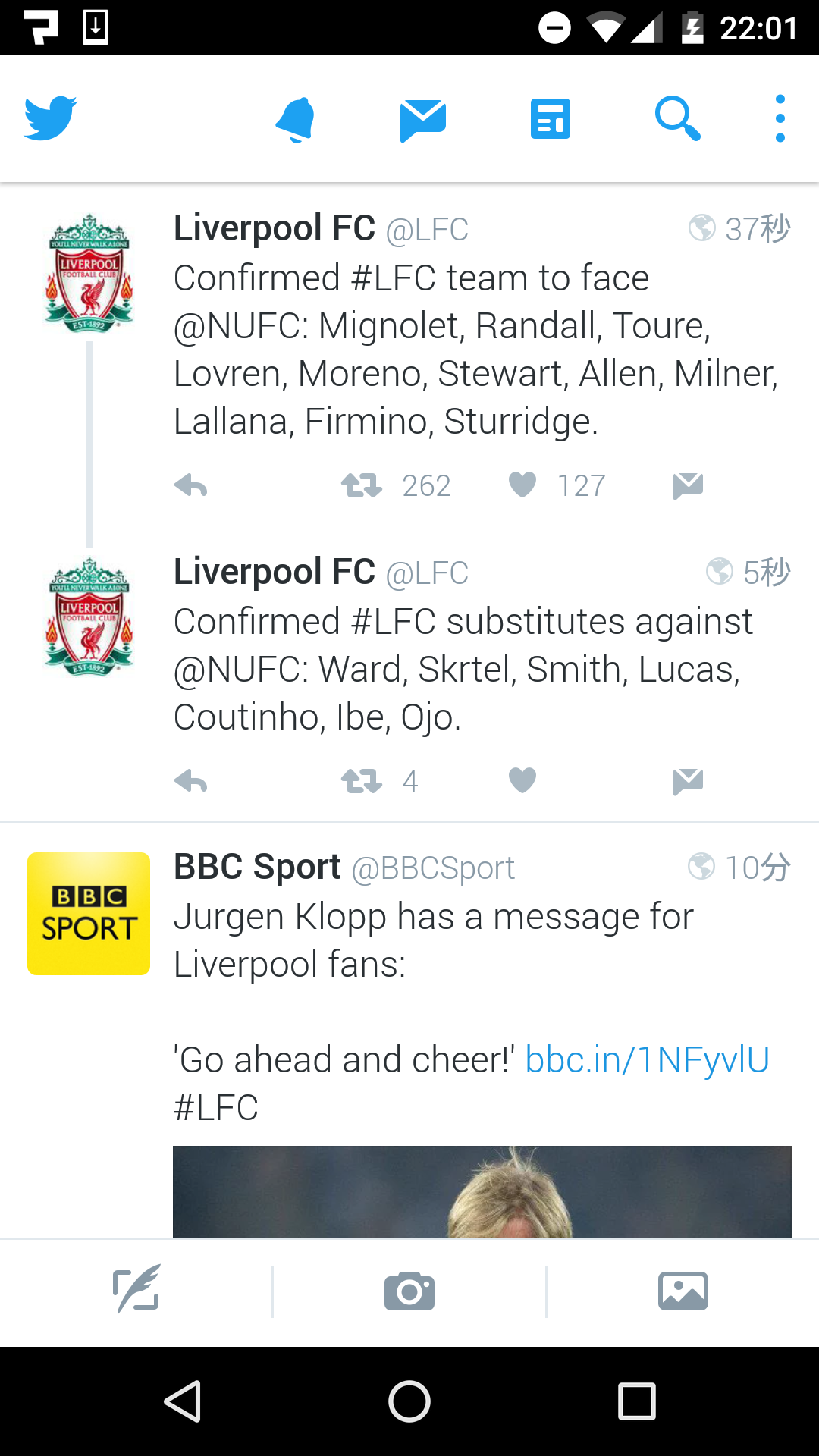Open the overflow menu
819x1456 pixels.
click(x=780, y=118)
